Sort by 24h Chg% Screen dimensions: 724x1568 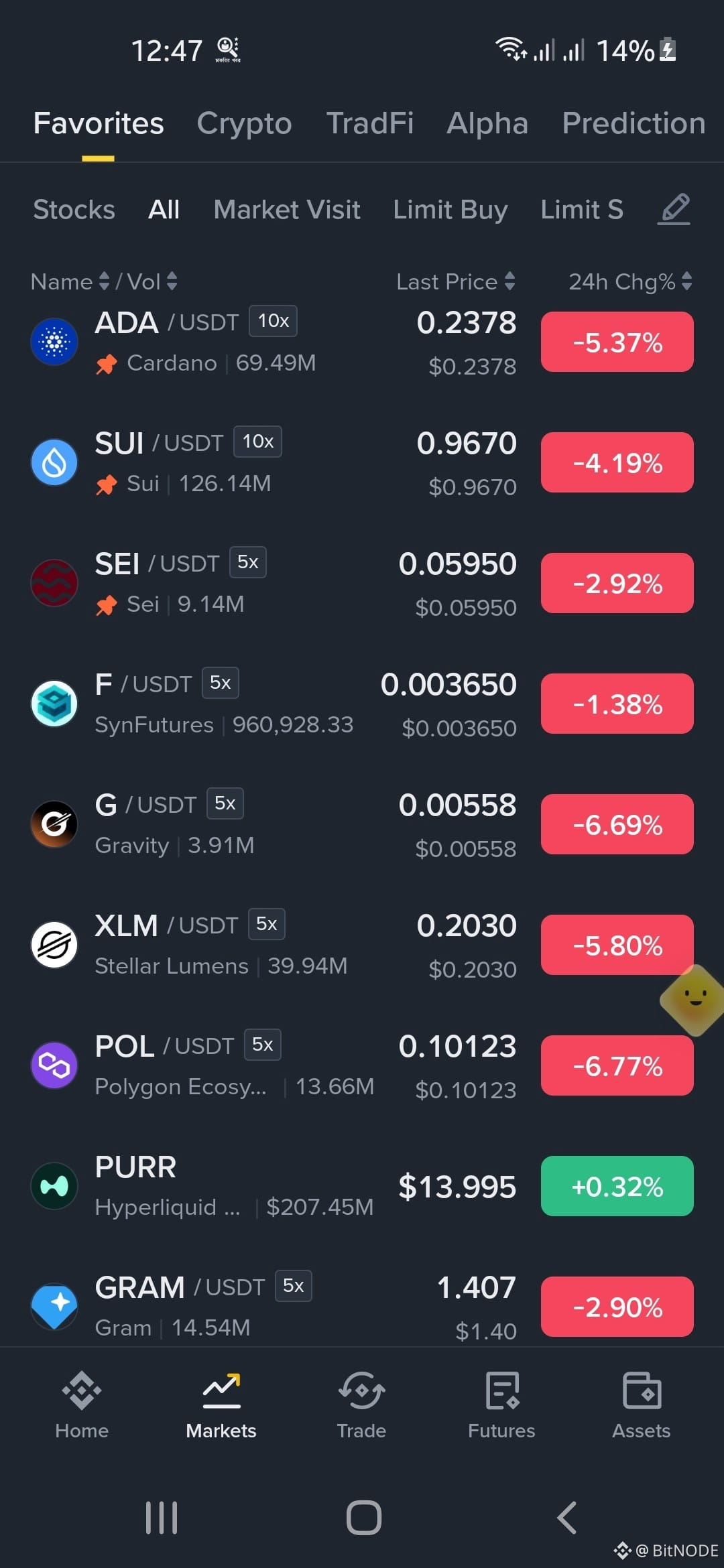click(630, 281)
